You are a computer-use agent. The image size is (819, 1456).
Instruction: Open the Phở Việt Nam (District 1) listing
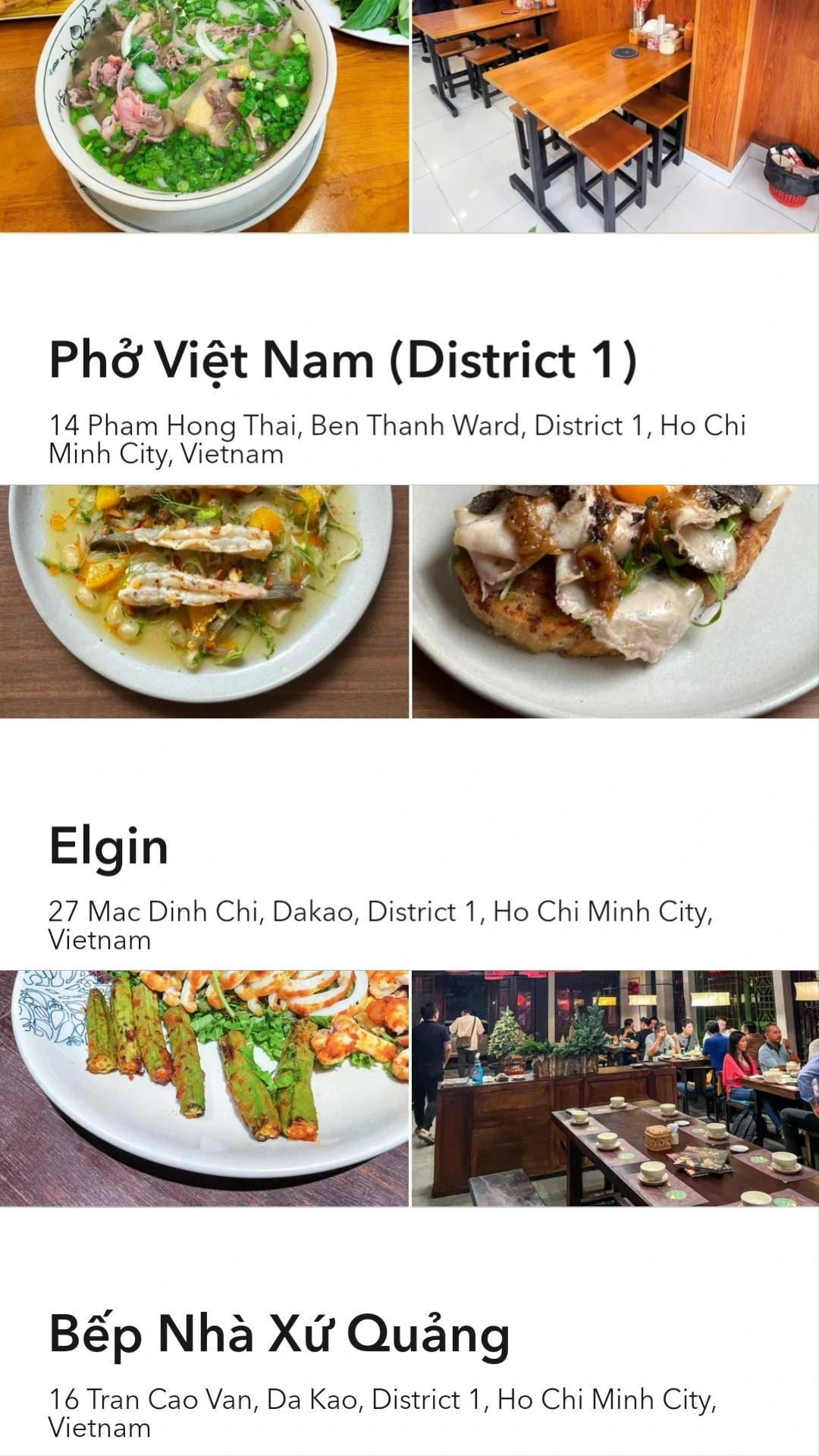(343, 359)
